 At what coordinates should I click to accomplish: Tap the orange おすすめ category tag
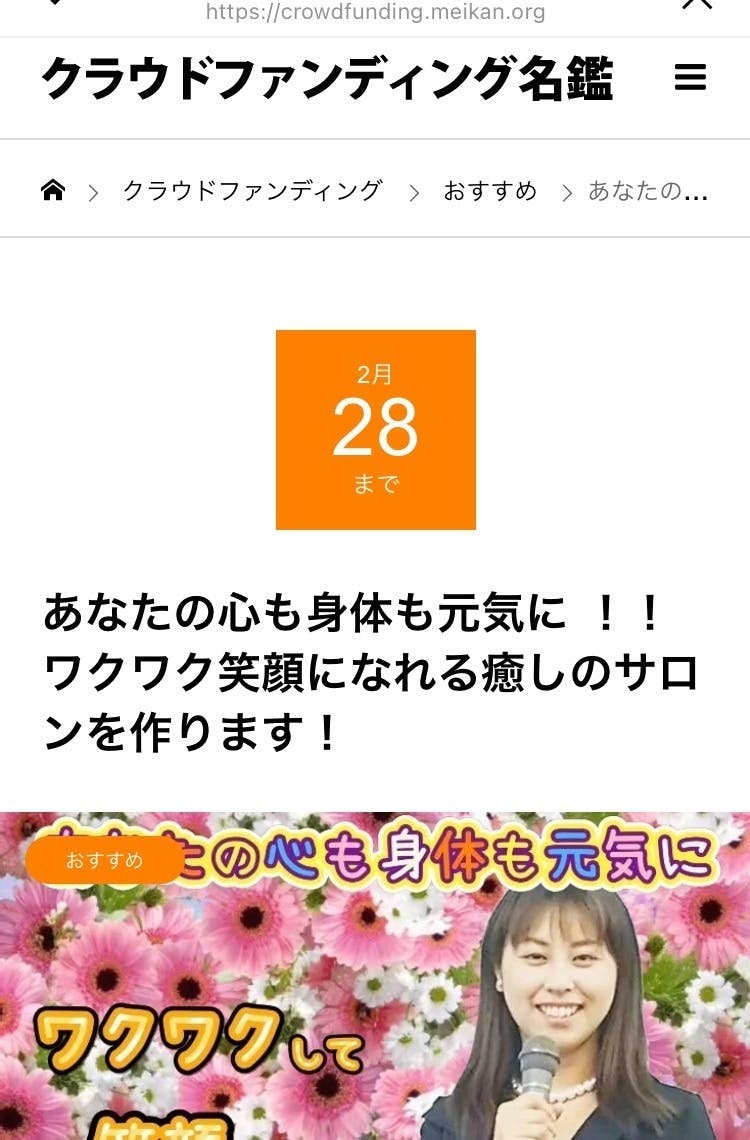pyautogui.click(x=105, y=860)
